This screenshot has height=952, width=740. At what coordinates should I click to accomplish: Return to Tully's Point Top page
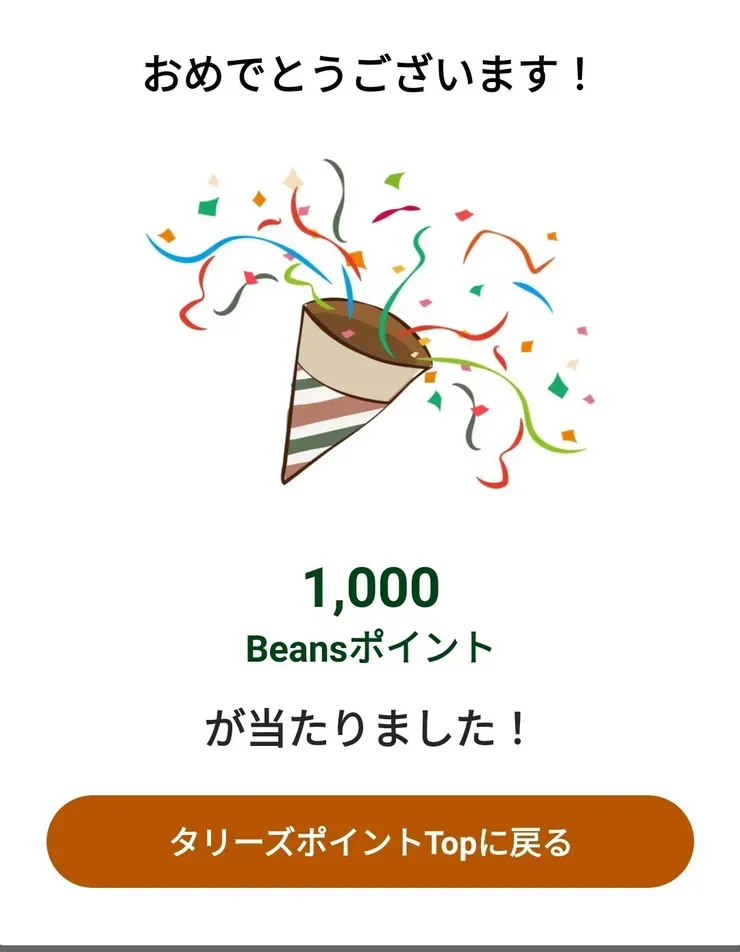coord(370,842)
